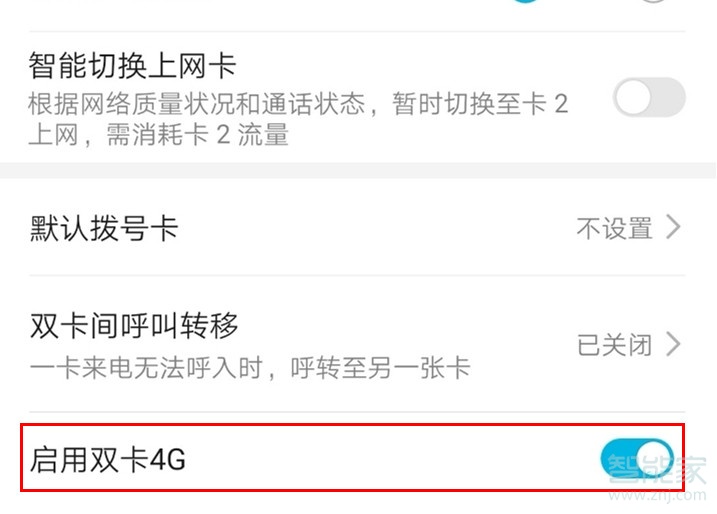Enable the 智能切换上网卡 switch
The width and height of the screenshot is (717, 514).
coord(649,99)
